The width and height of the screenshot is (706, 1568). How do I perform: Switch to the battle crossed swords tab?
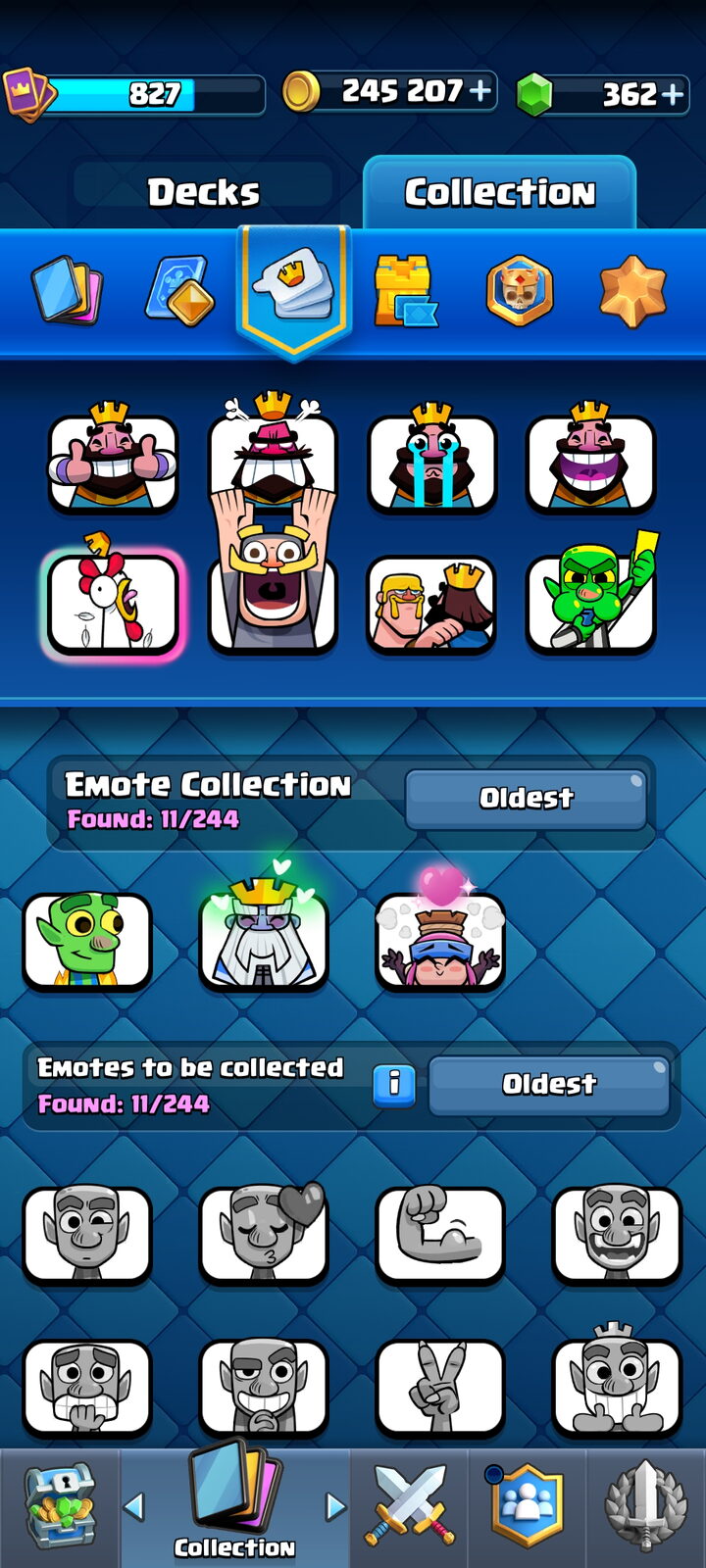(x=410, y=1505)
